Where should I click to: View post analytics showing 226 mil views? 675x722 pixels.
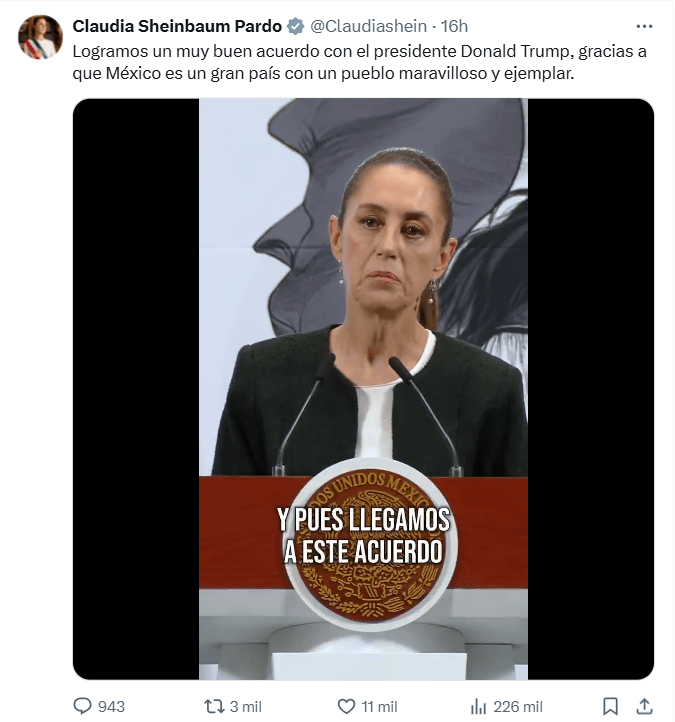pyautogui.click(x=479, y=706)
